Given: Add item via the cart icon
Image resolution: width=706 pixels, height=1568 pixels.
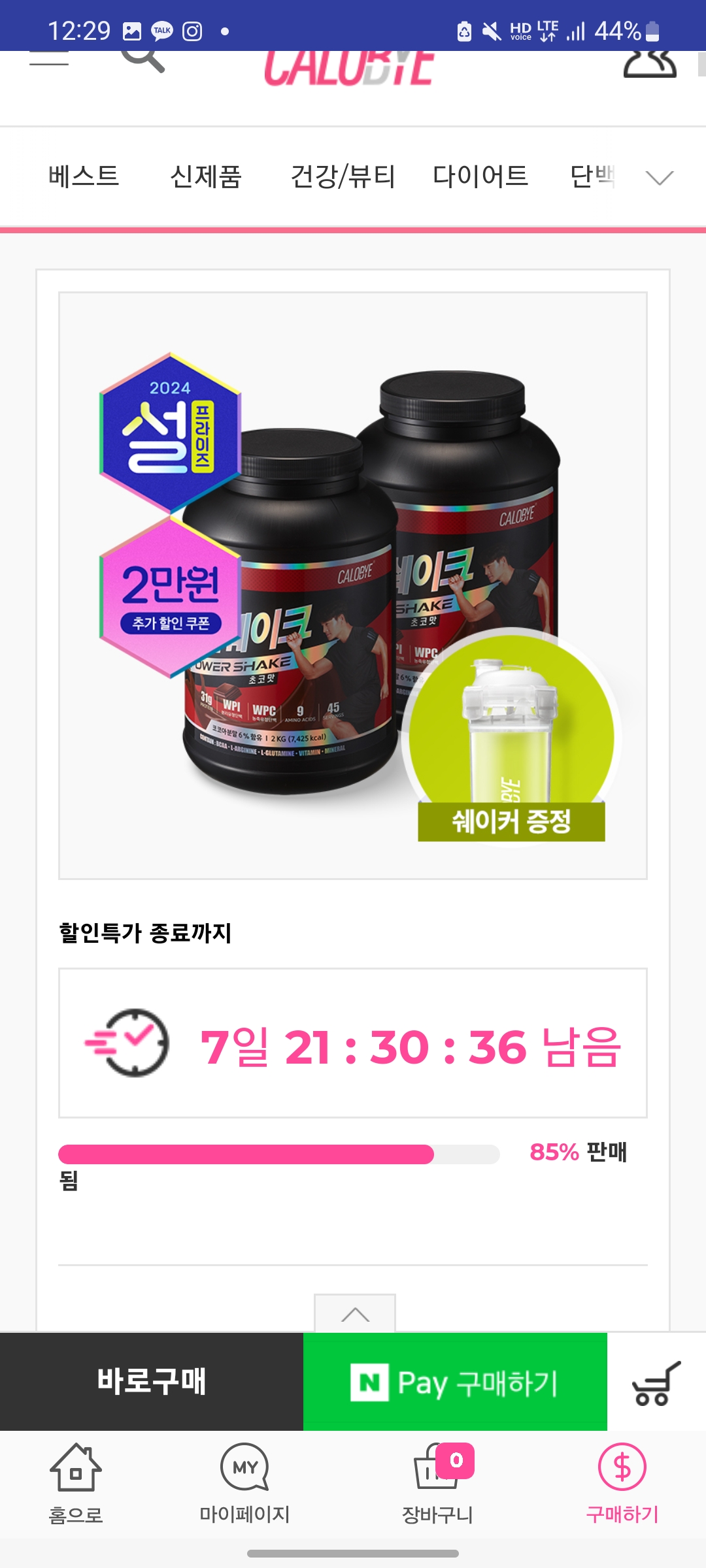Looking at the screenshot, I should [656, 1382].
